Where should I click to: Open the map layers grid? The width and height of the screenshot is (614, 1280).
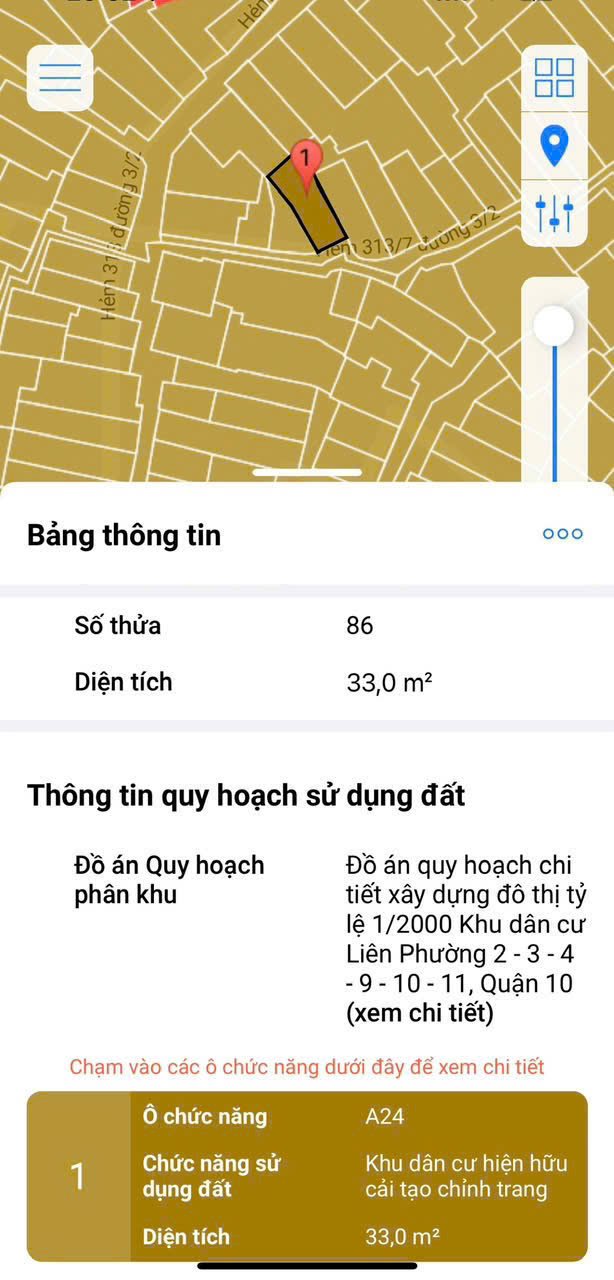click(x=554, y=78)
